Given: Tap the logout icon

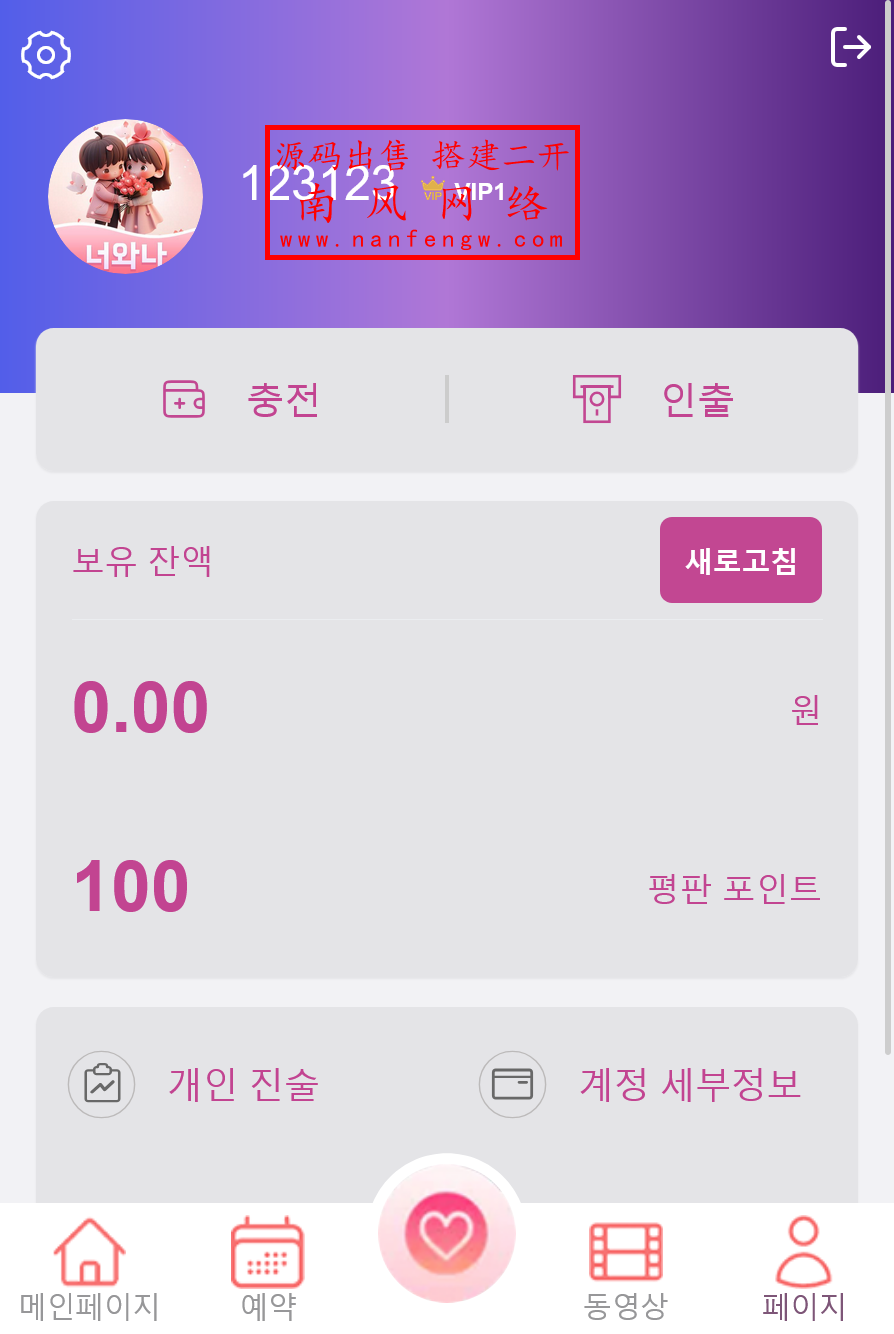Looking at the screenshot, I should (851, 47).
